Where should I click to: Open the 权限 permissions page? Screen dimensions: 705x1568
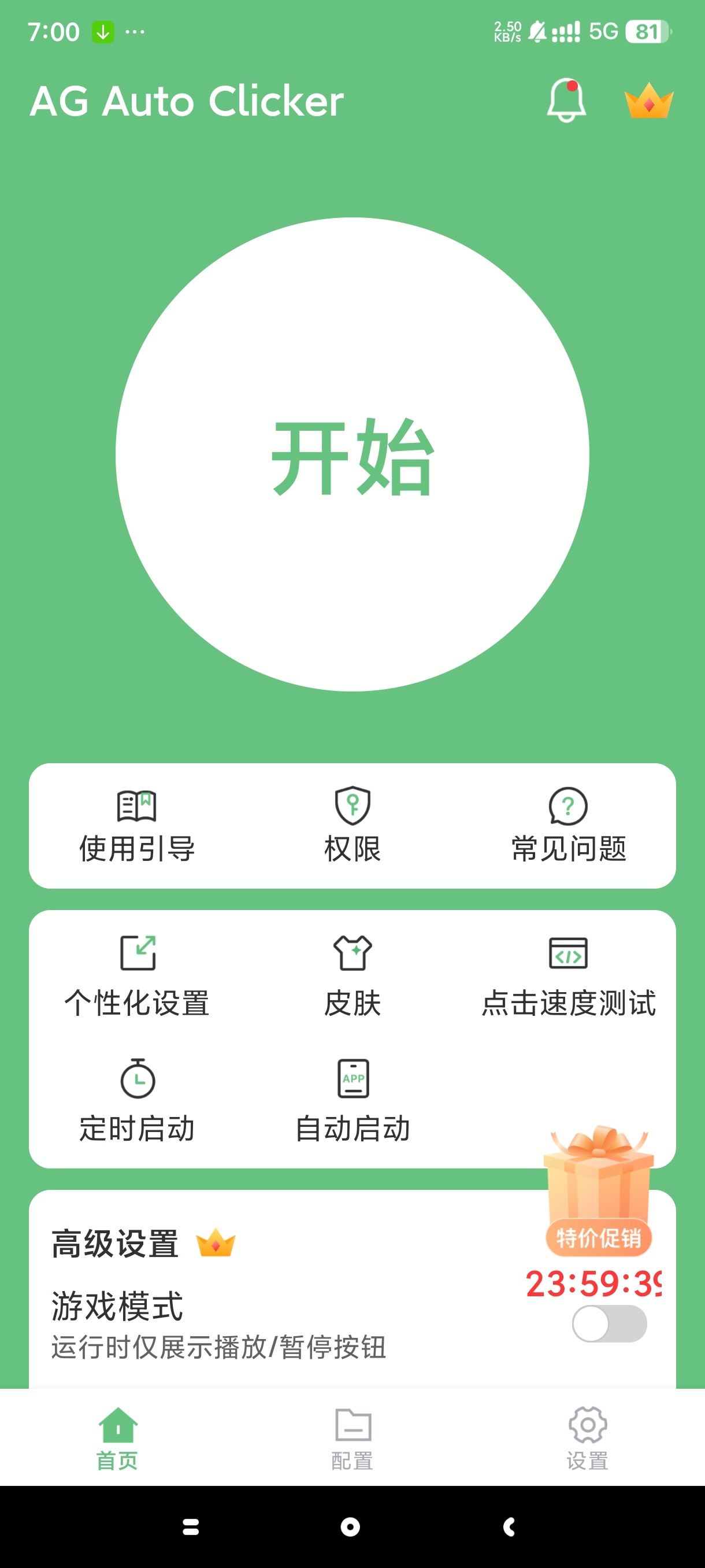[x=352, y=826]
